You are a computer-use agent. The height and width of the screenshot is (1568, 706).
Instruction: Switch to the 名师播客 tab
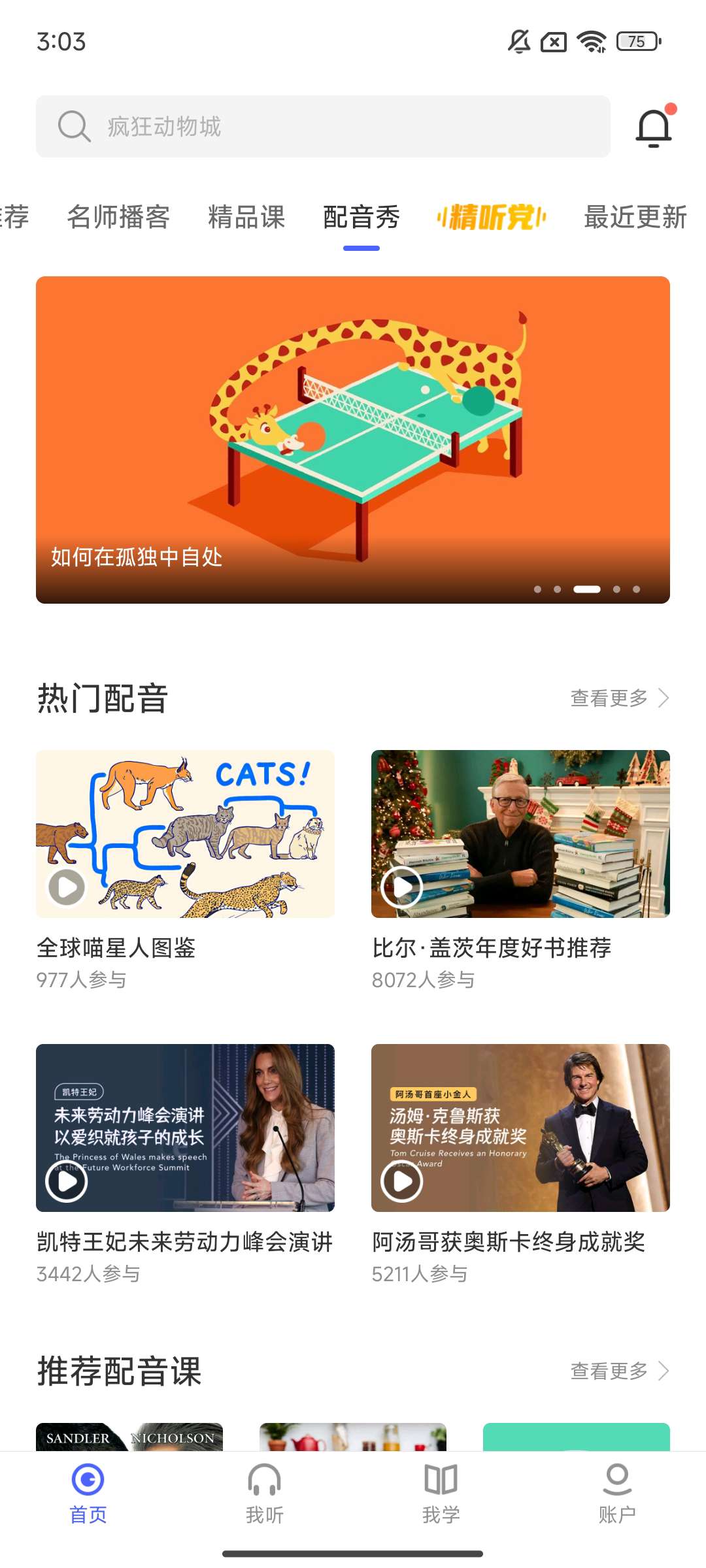click(x=118, y=217)
